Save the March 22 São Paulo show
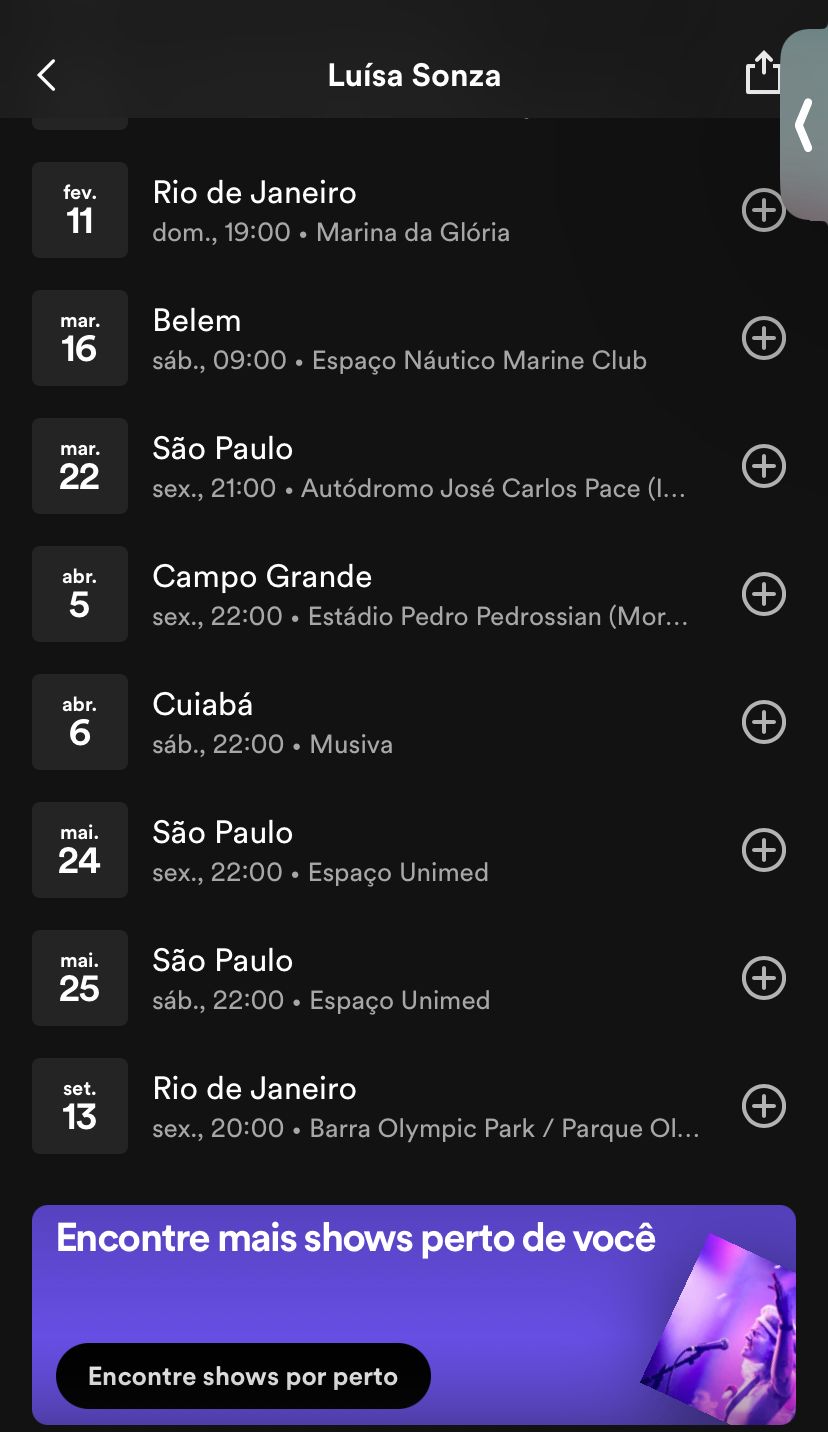 [x=763, y=466]
